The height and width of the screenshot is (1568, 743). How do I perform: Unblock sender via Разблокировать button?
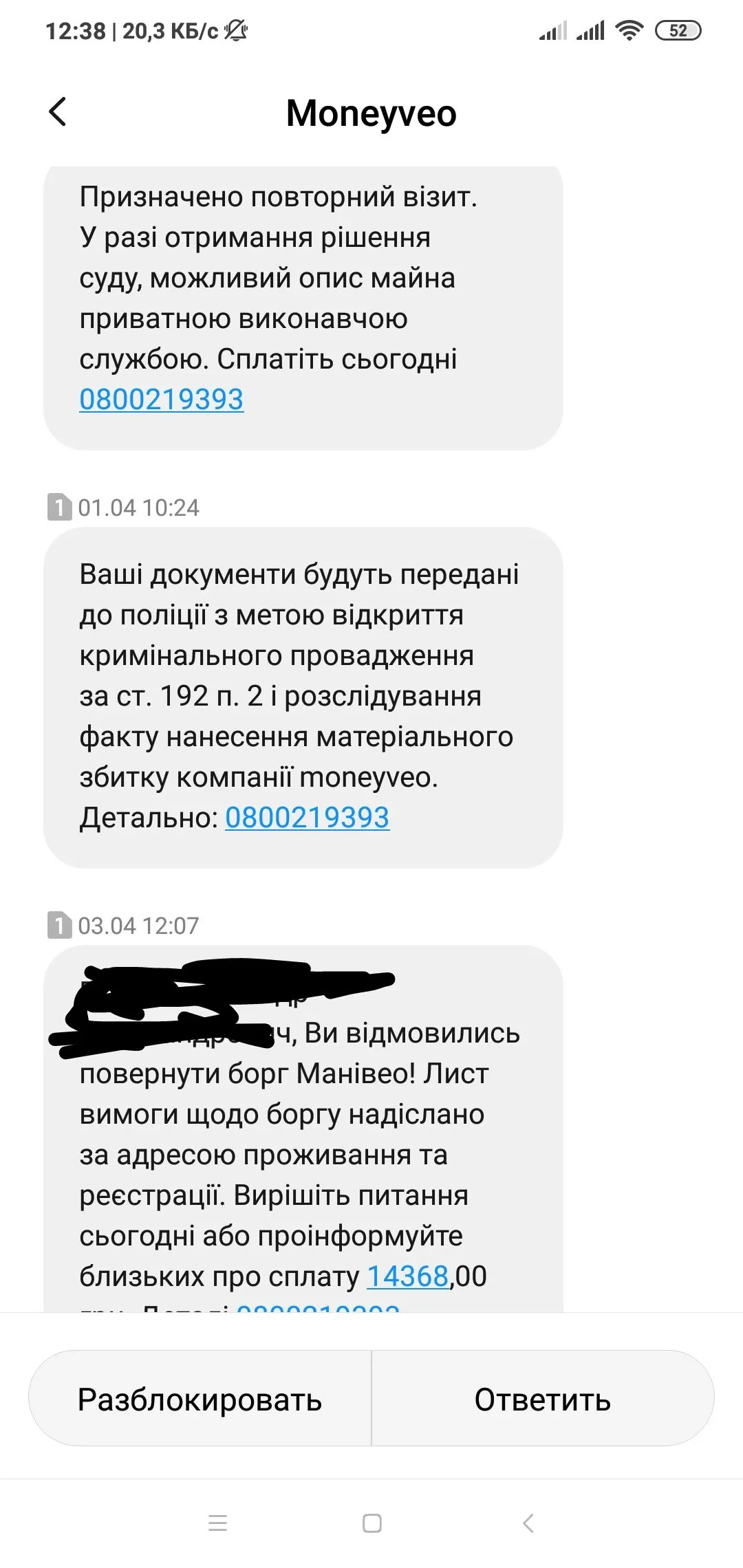coord(200,1399)
